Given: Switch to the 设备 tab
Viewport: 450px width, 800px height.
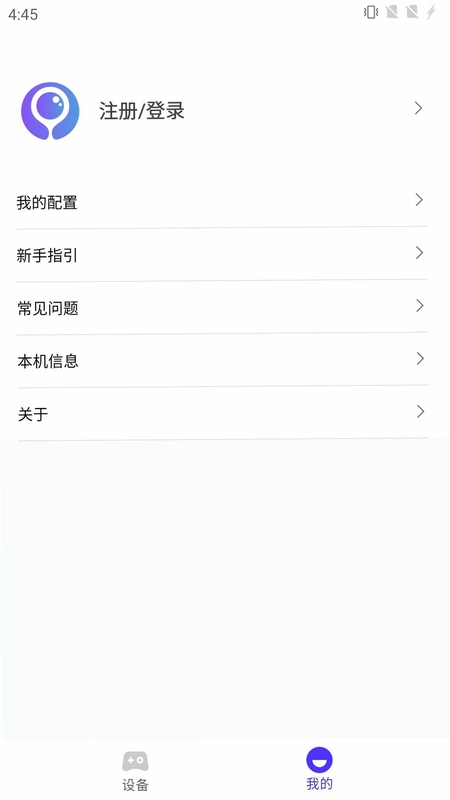Looking at the screenshot, I should pos(135,770).
